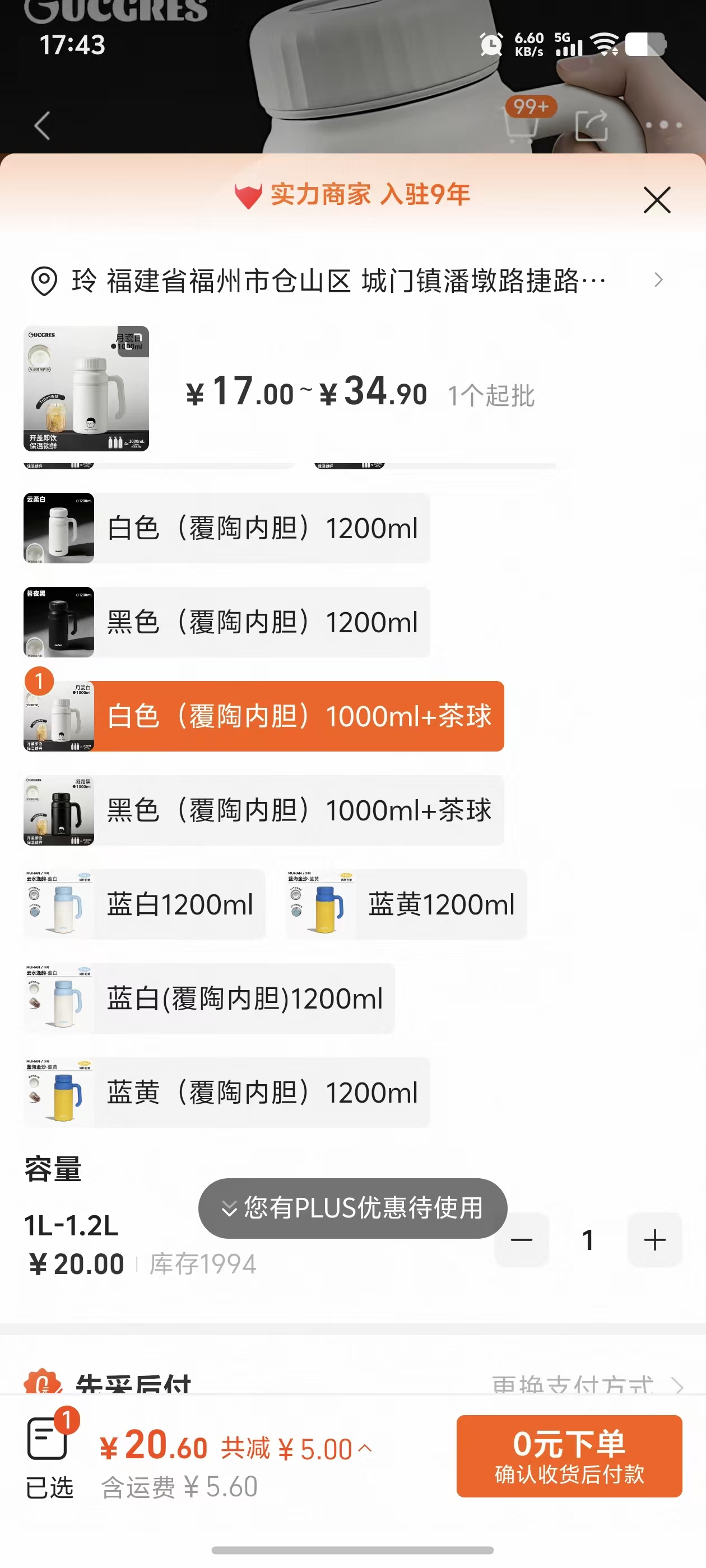The height and width of the screenshot is (1568, 706).
Task: Place order with 0元下单 button
Action: pyautogui.click(x=569, y=1456)
